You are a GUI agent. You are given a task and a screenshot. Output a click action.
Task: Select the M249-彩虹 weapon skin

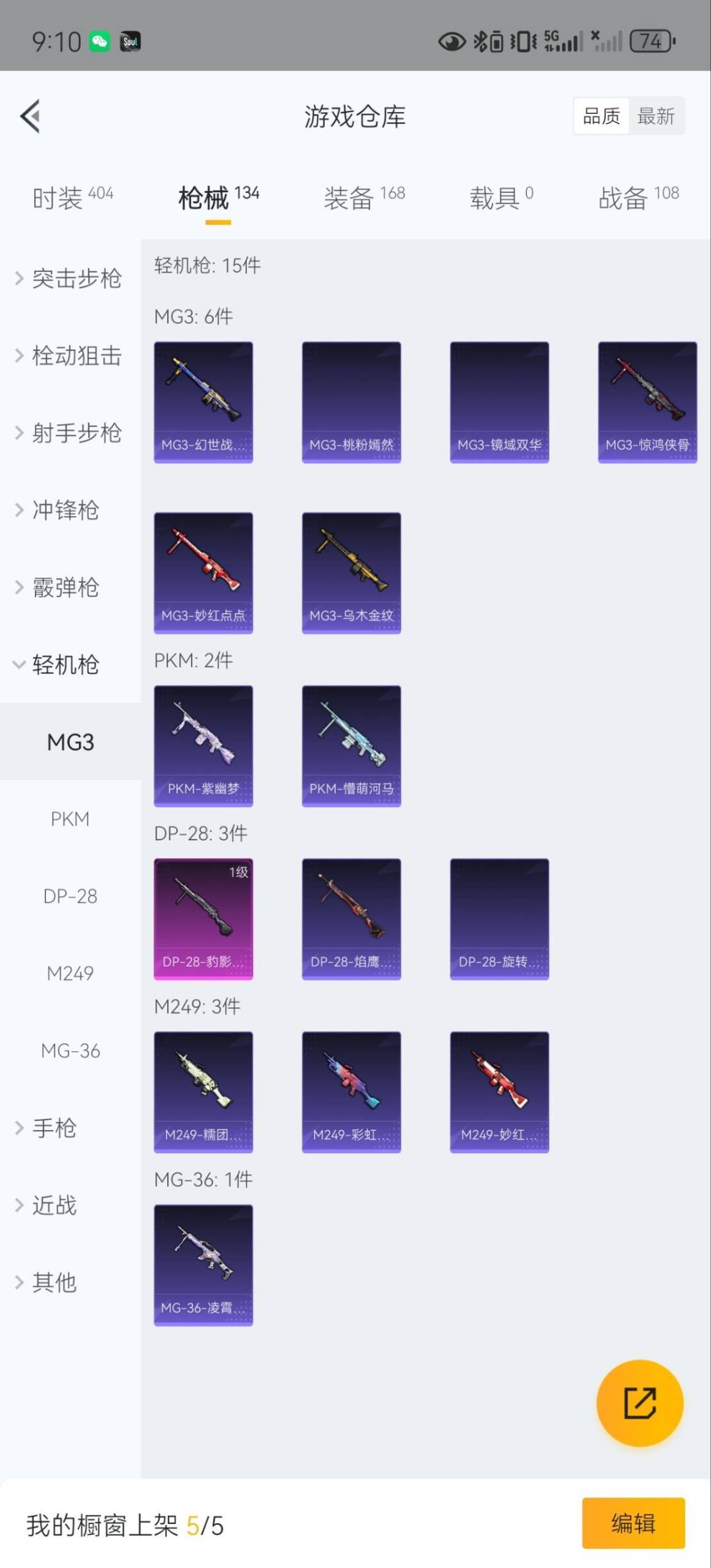[x=351, y=1091]
